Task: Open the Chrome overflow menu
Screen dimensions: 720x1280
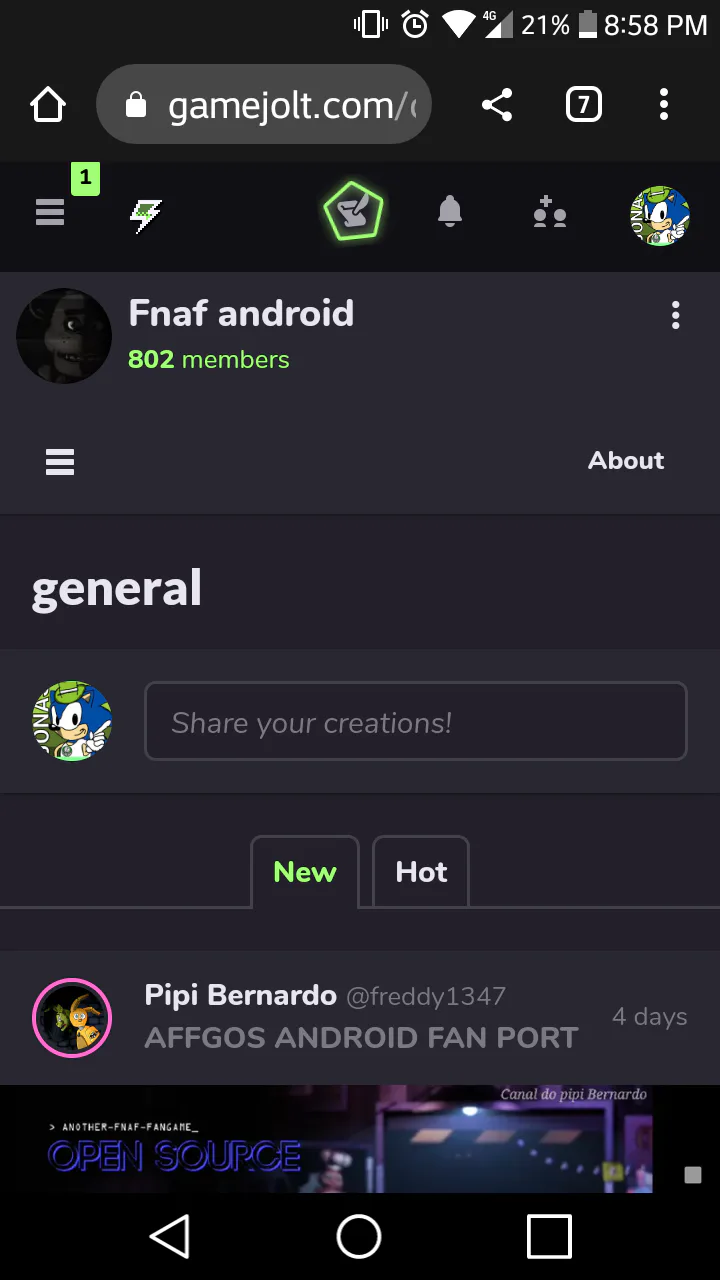Action: click(x=664, y=105)
